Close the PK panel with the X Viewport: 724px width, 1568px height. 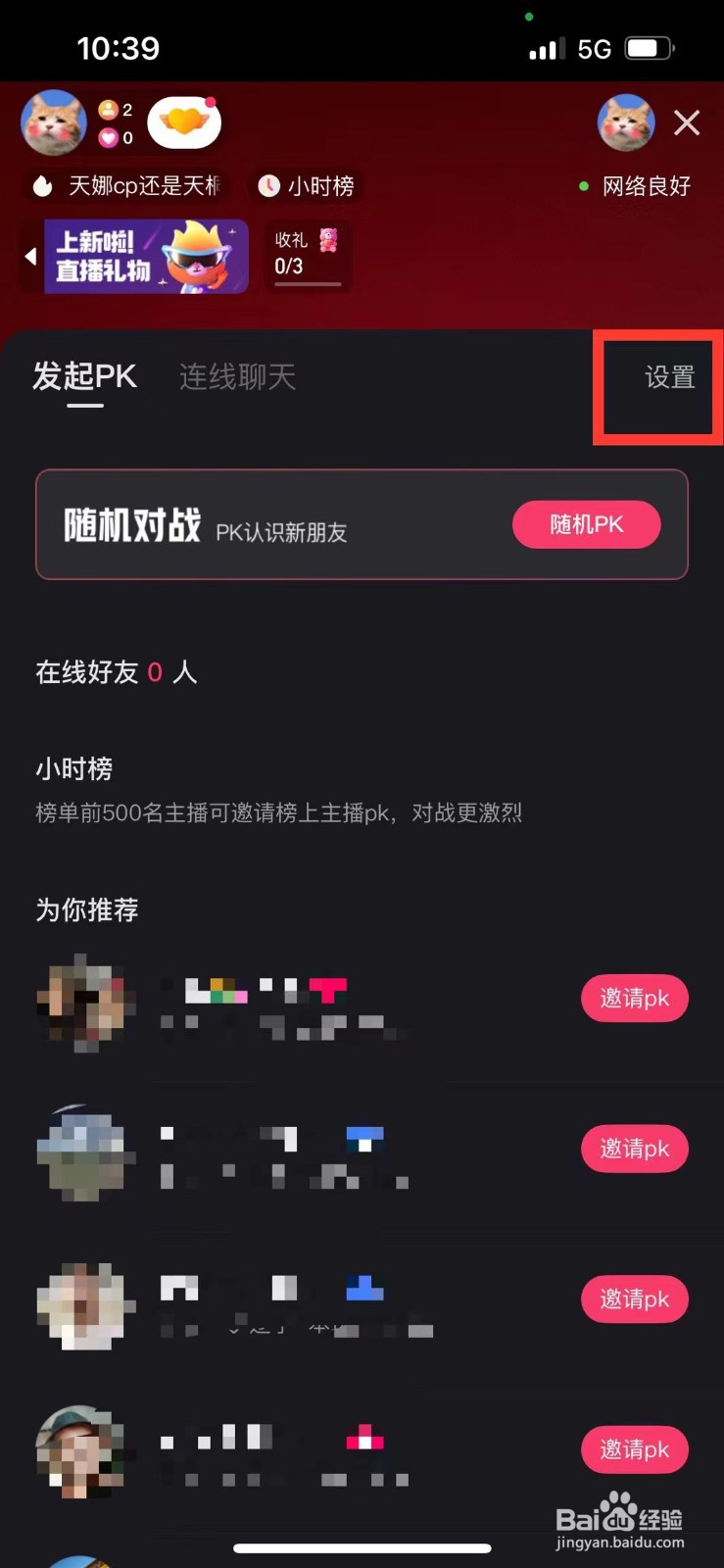pos(686,122)
